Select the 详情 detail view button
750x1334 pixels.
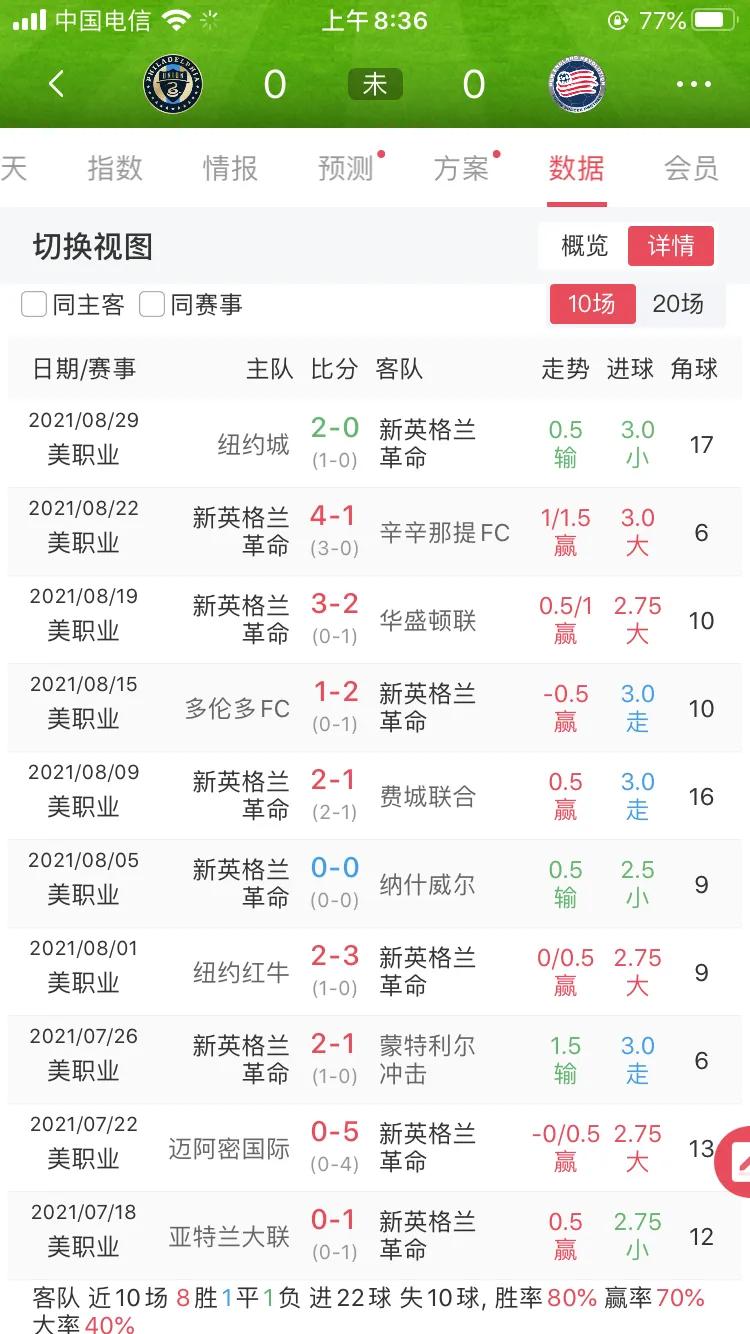click(x=671, y=246)
